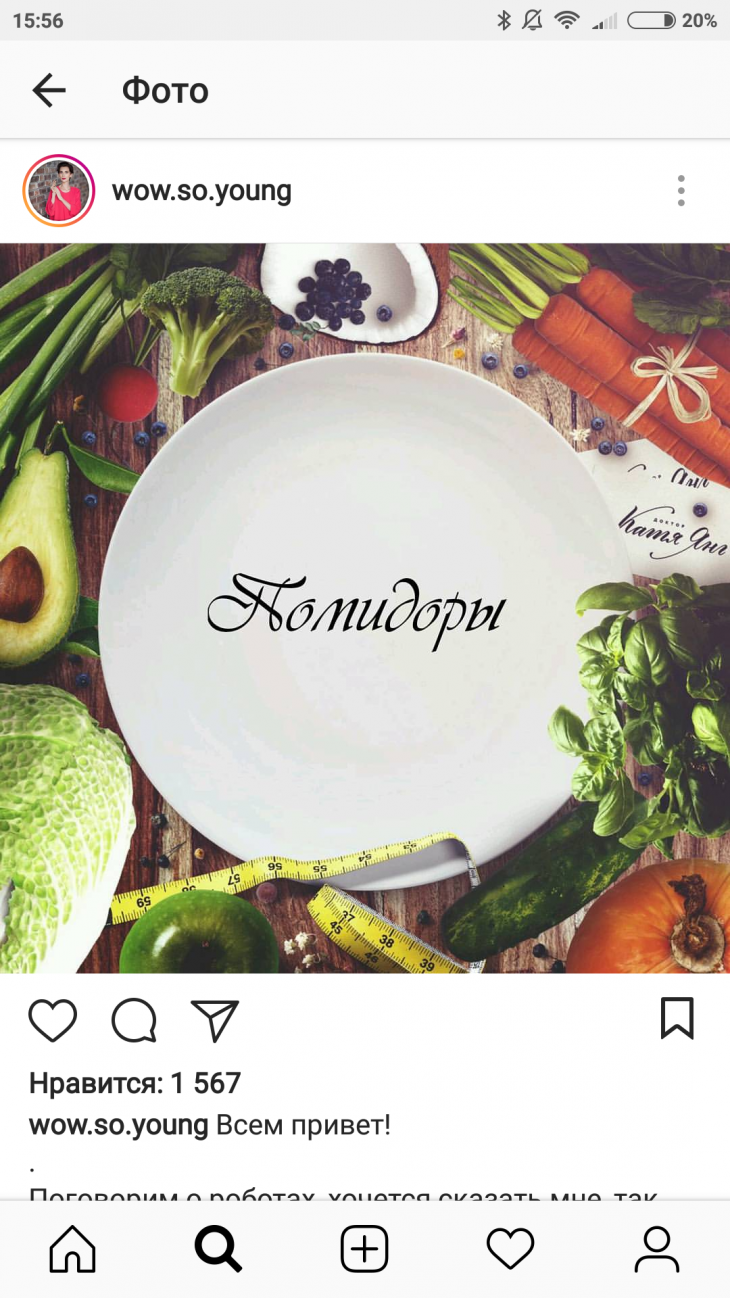The image size is (730, 1298).
Task: Go to my Profile tab
Action: pos(656,1249)
